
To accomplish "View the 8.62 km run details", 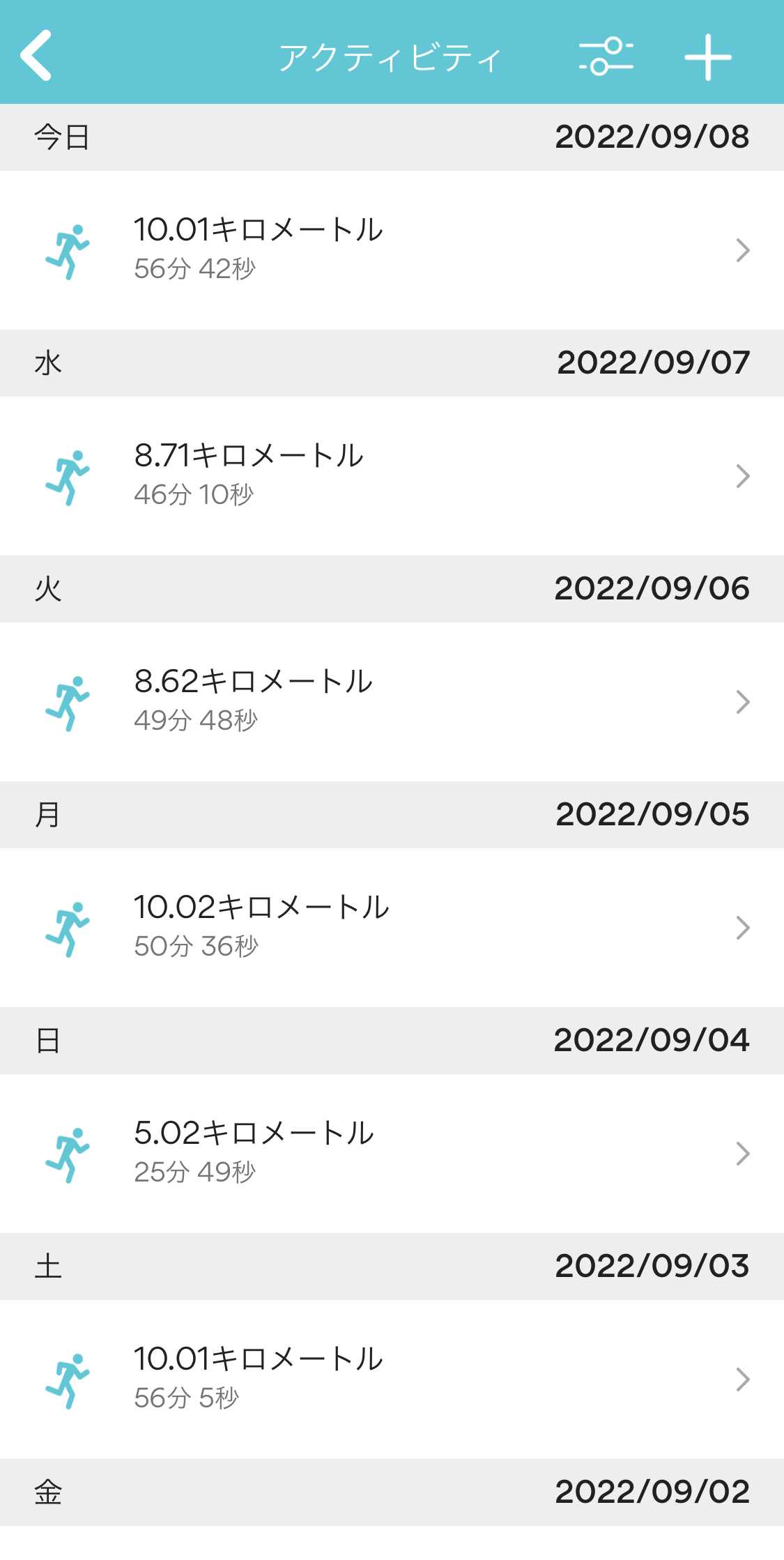I will pos(392,702).
